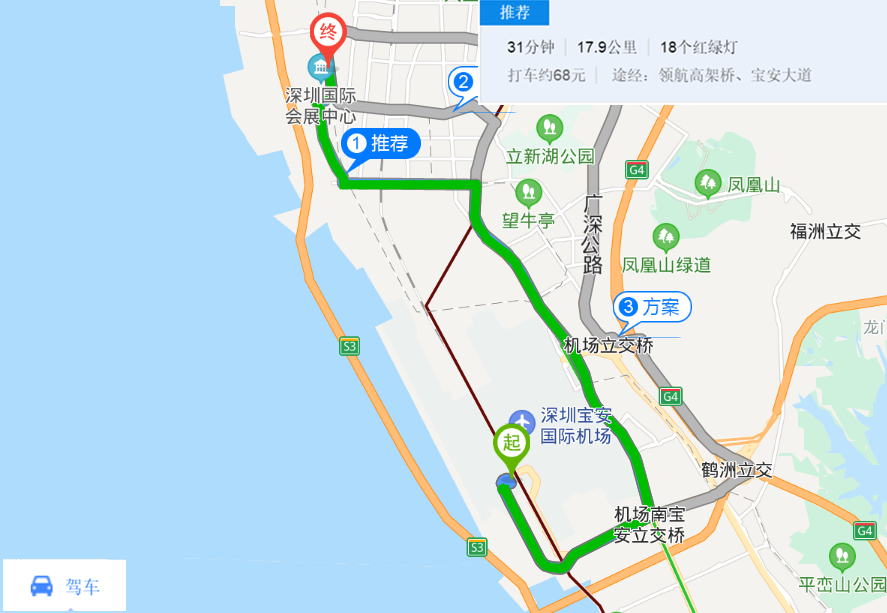Tap the red destination marker 终

click(327, 33)
